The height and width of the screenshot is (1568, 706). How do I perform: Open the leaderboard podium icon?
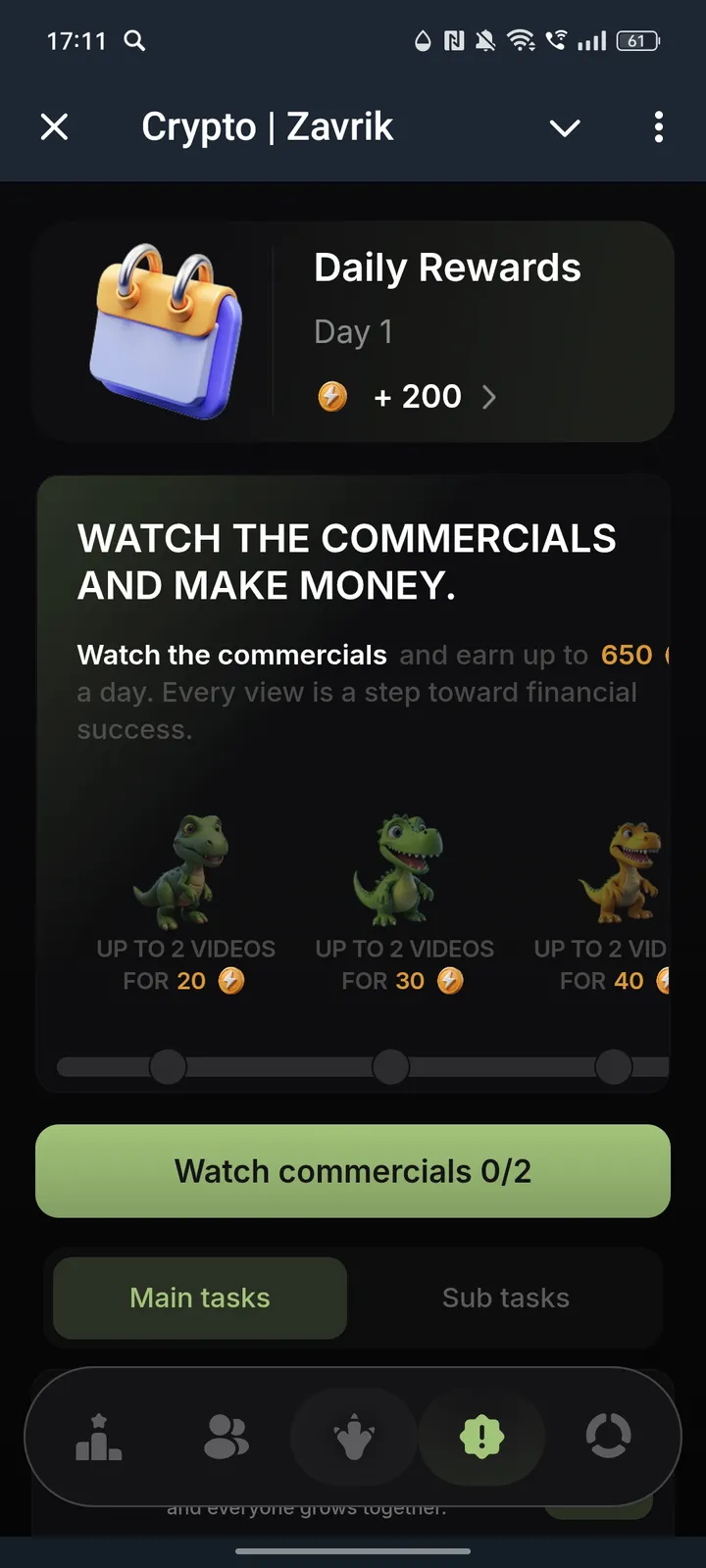(98, 1437)
